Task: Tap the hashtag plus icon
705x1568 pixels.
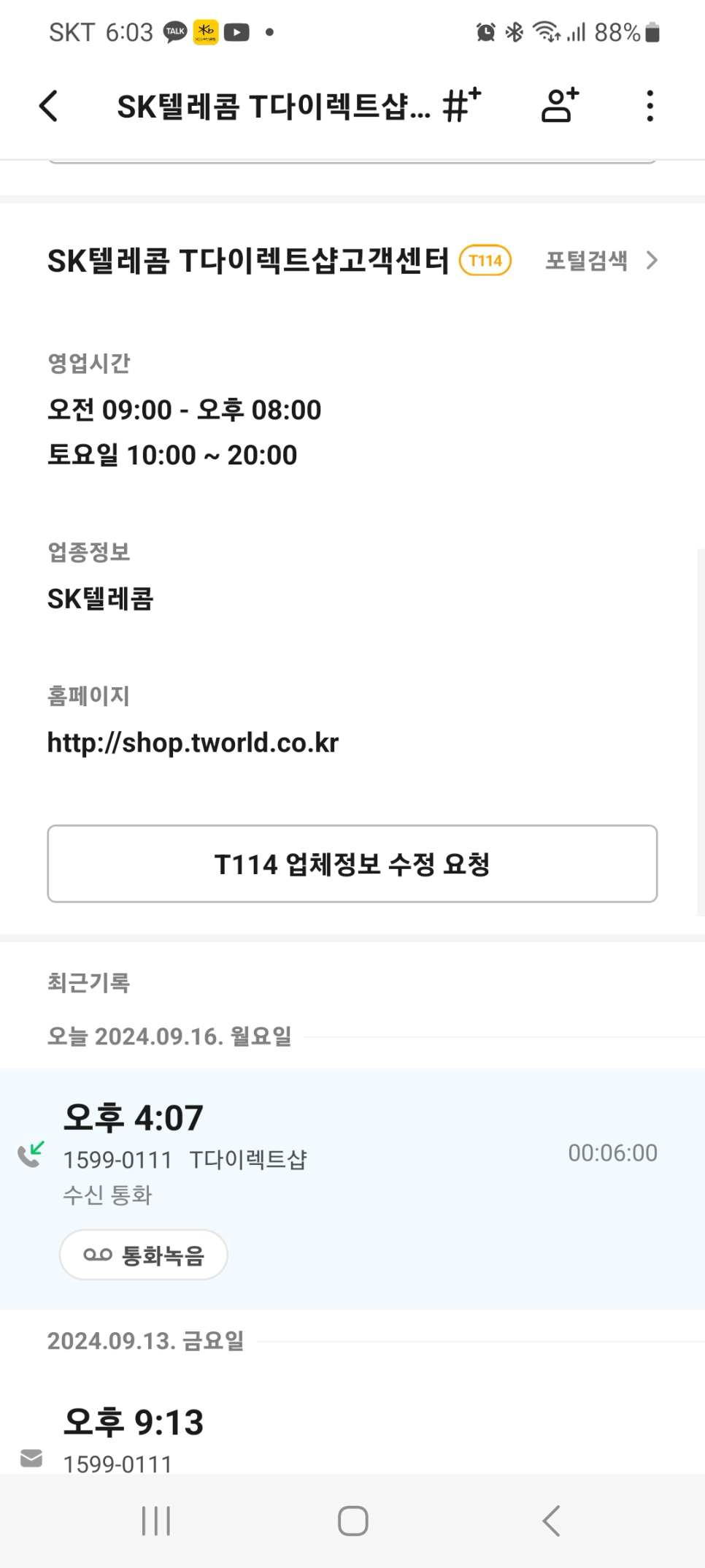Action: tap(461, 104)
